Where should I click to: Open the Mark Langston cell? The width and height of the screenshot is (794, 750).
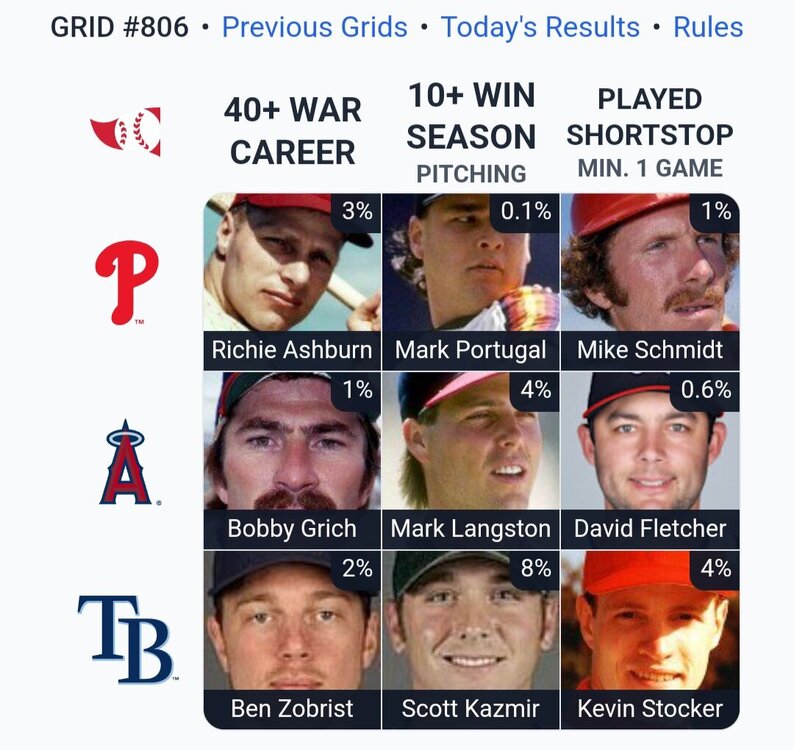point(471,460)
